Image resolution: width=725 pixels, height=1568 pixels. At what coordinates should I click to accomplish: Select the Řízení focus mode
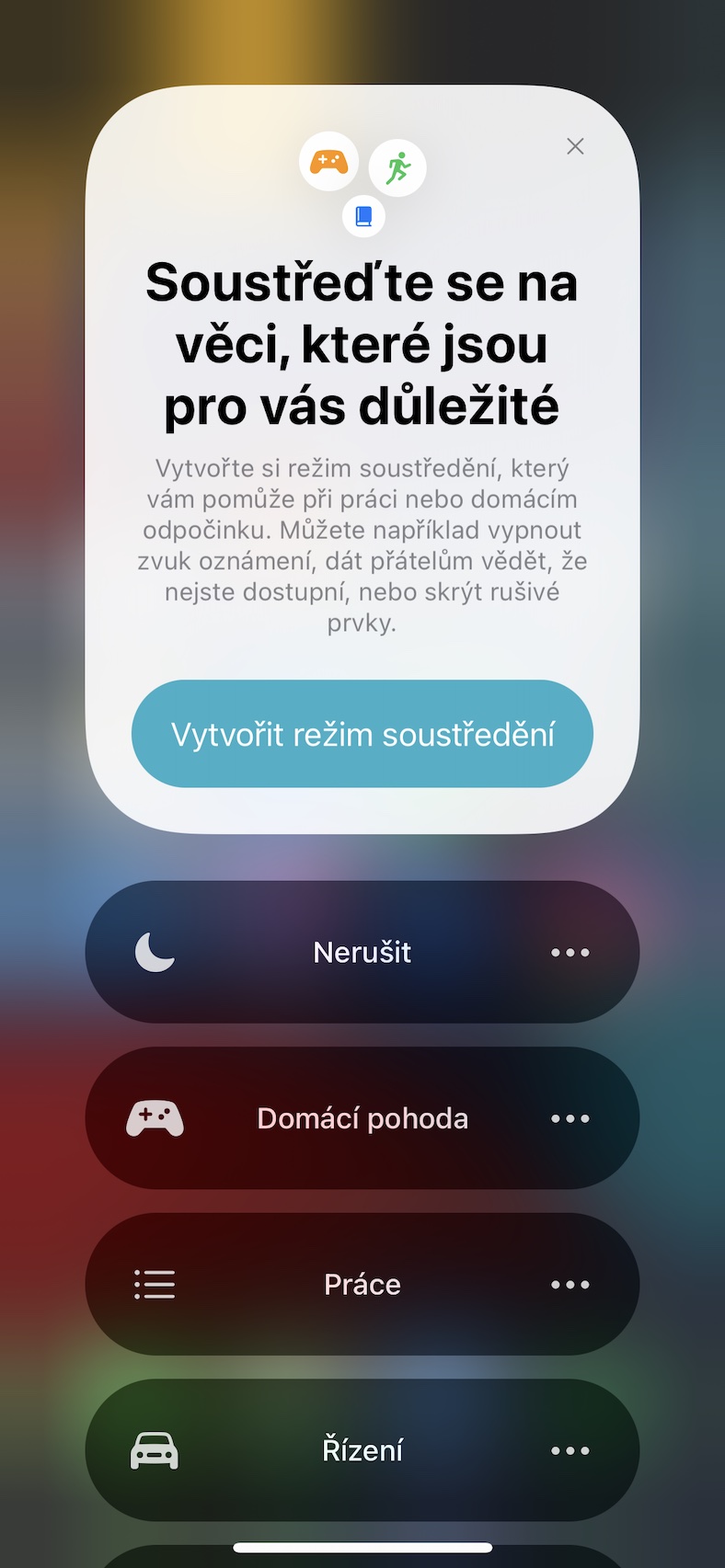coord(362,1450)
